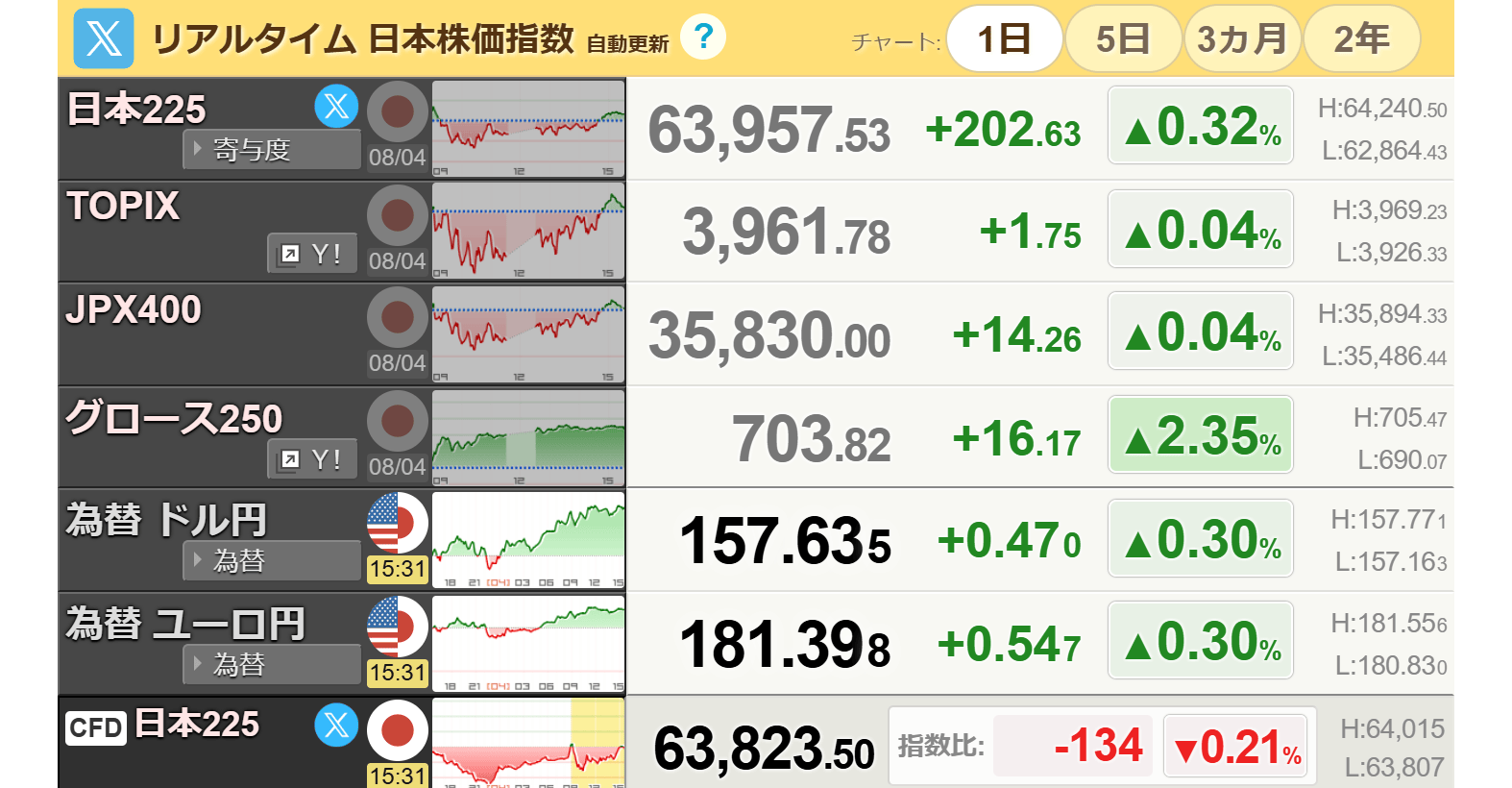Select the 1日 chart range
This screenshot has width=1512, height=788.
coord(1005,39)
